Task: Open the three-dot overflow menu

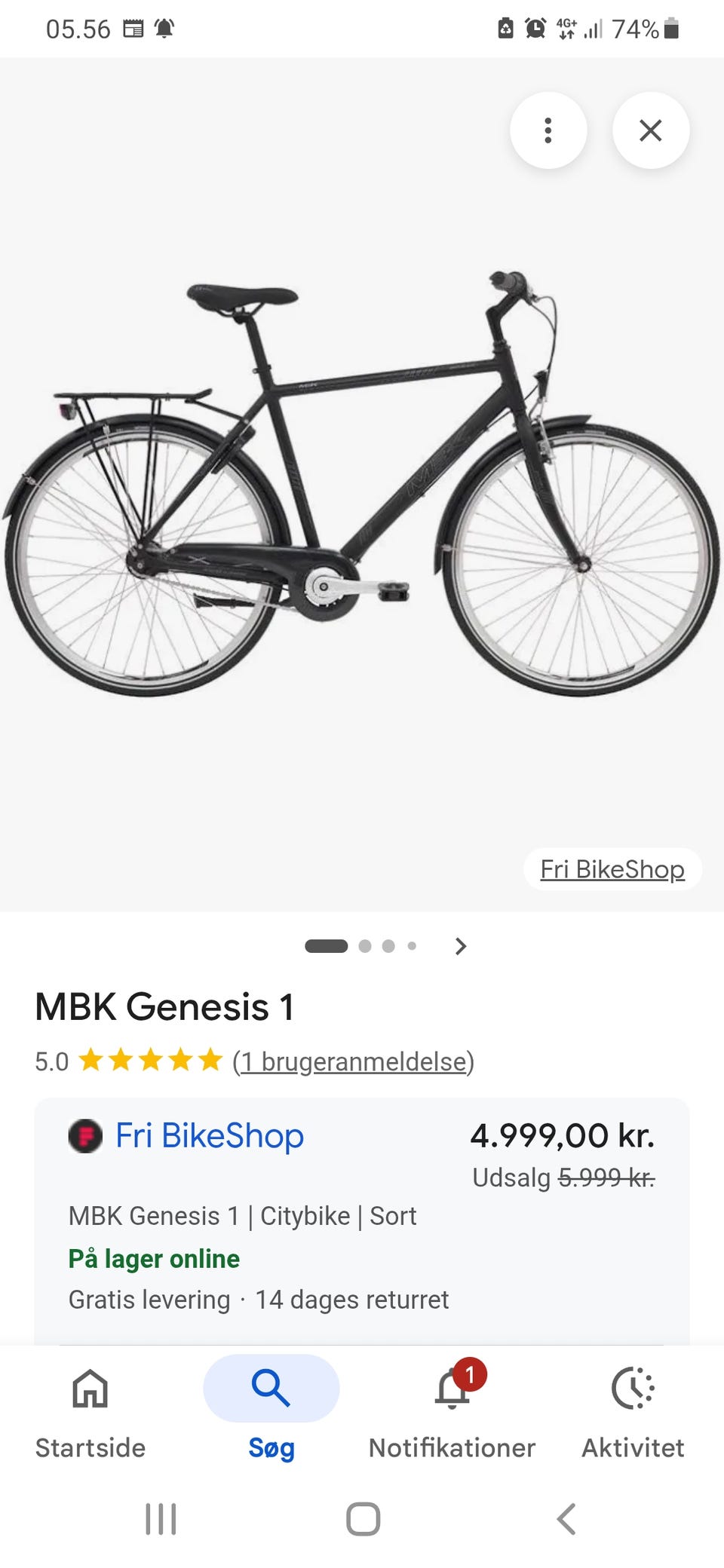Action: click(x=548, y=130)
